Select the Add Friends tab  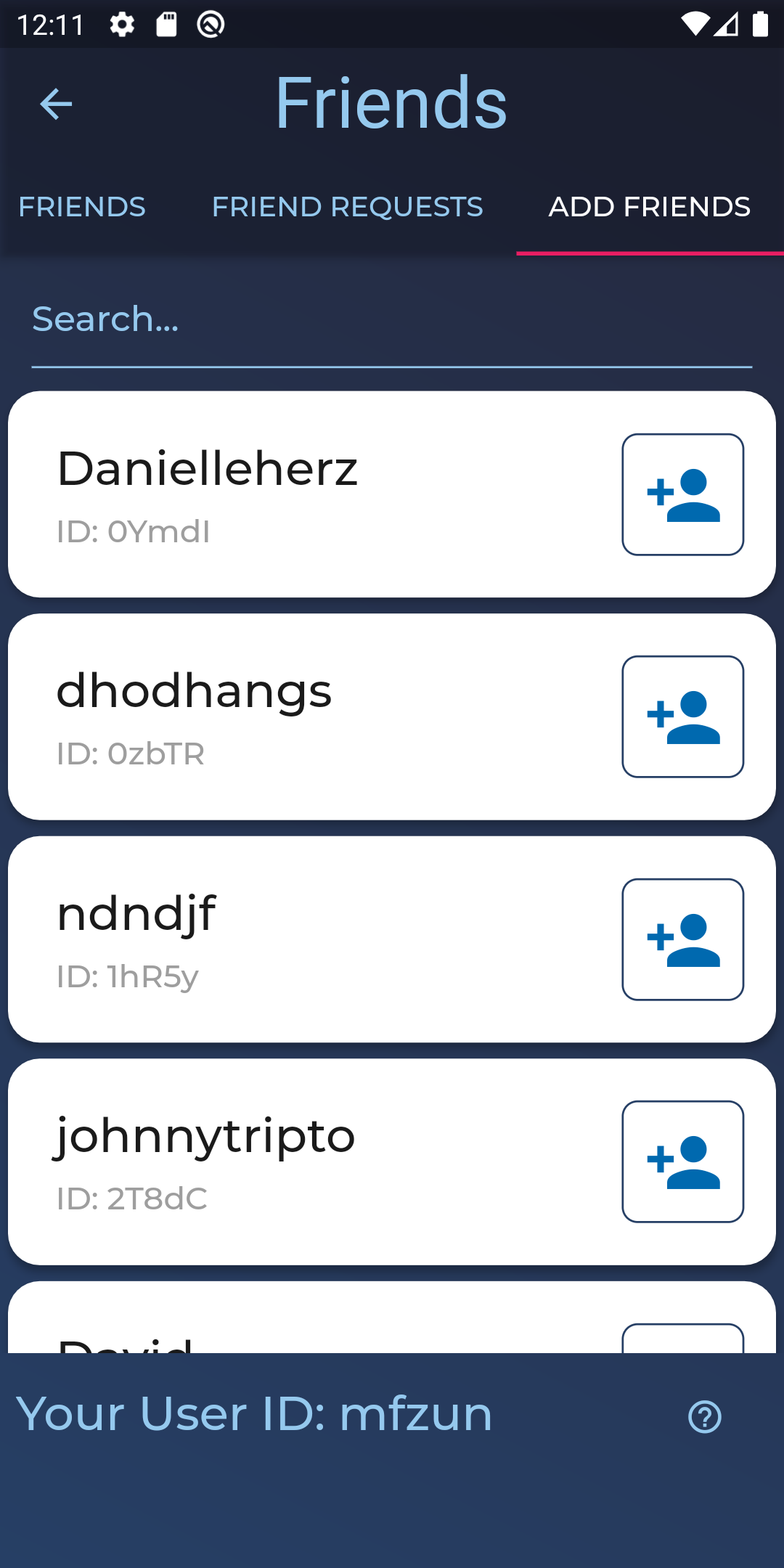pos(650,207)
